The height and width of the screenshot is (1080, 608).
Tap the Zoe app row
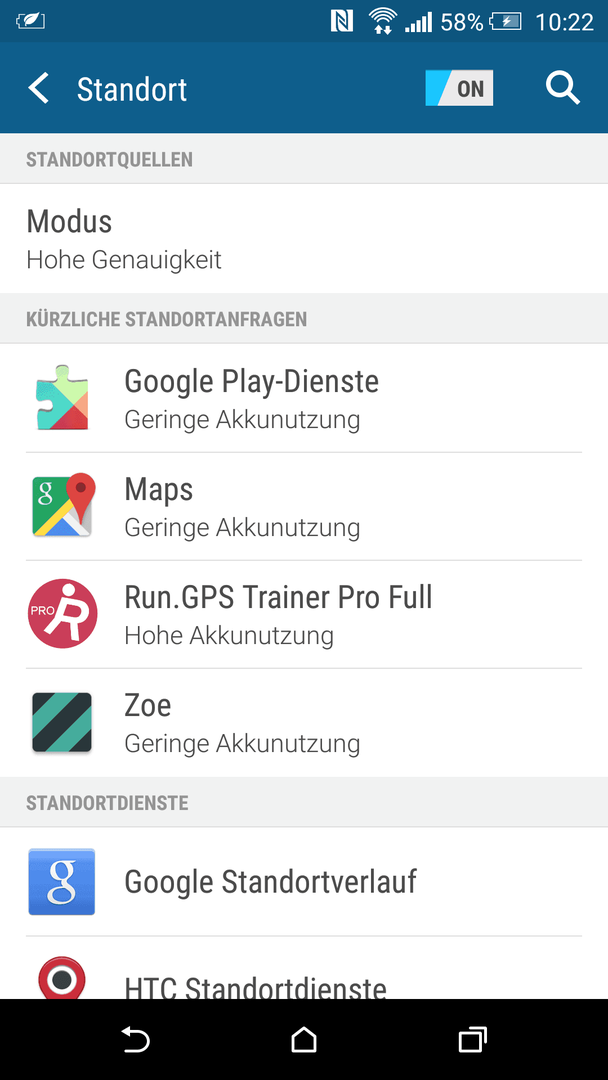[304, 723]
